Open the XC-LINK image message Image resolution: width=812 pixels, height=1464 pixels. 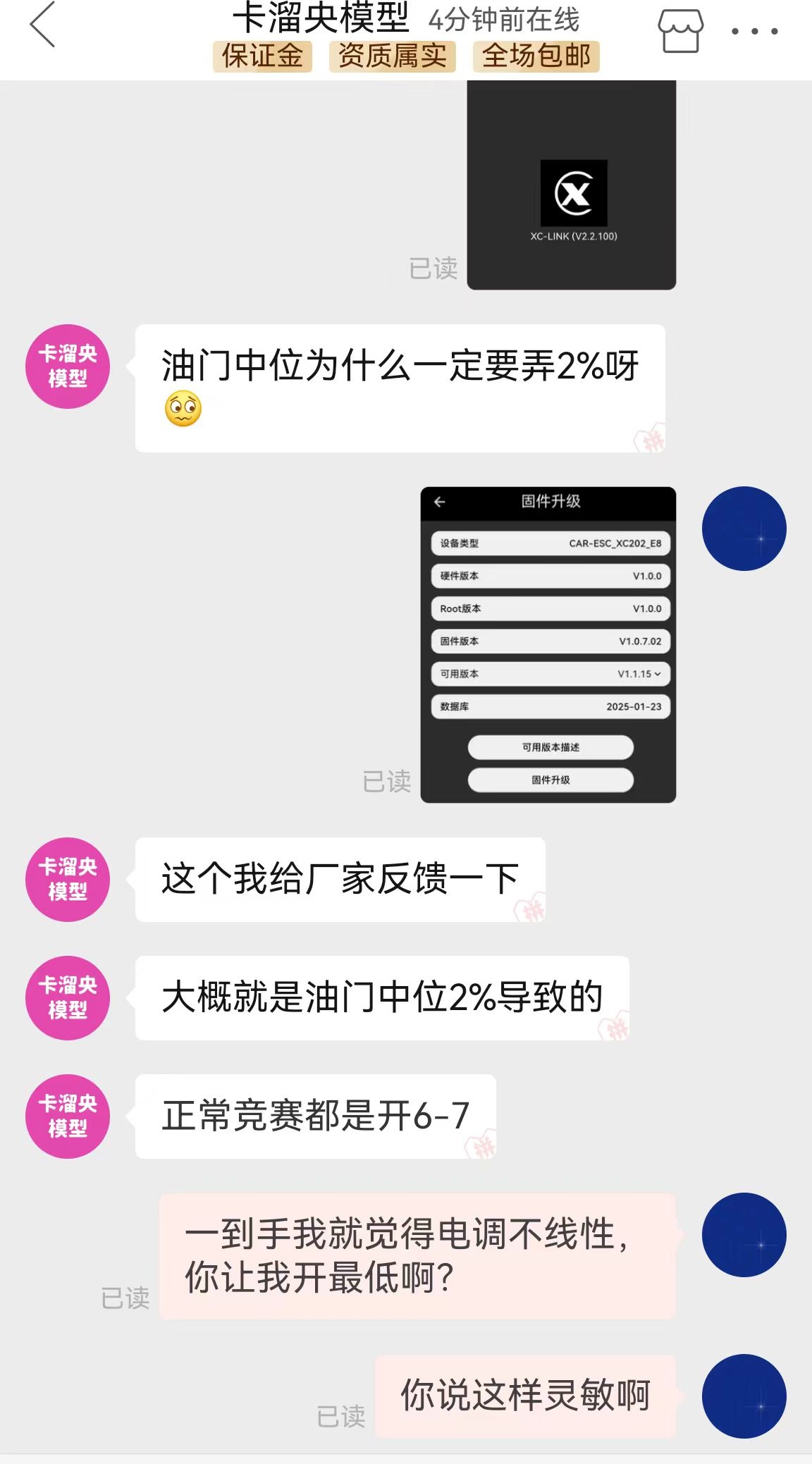(571, 185)
